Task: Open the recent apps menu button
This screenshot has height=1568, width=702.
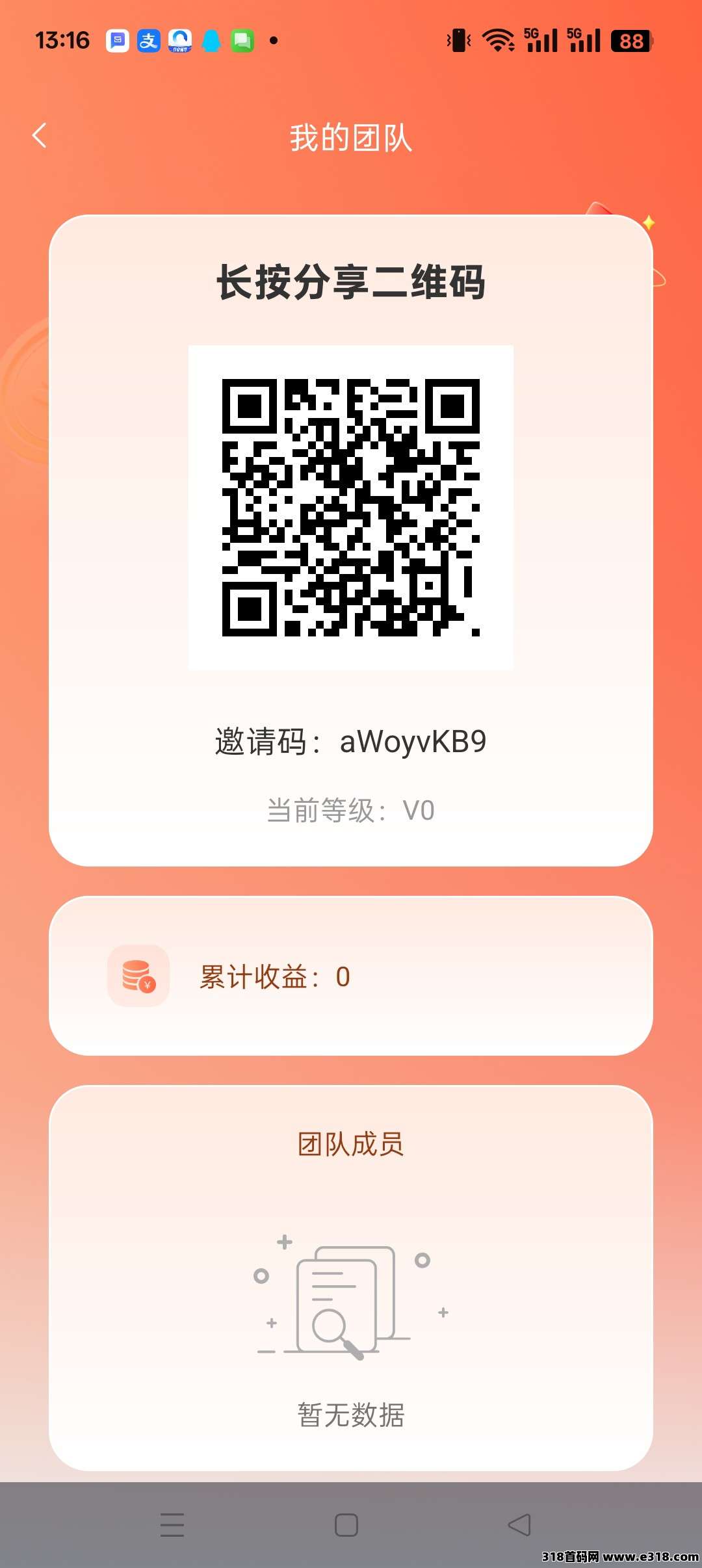Action: [172, 1524]
